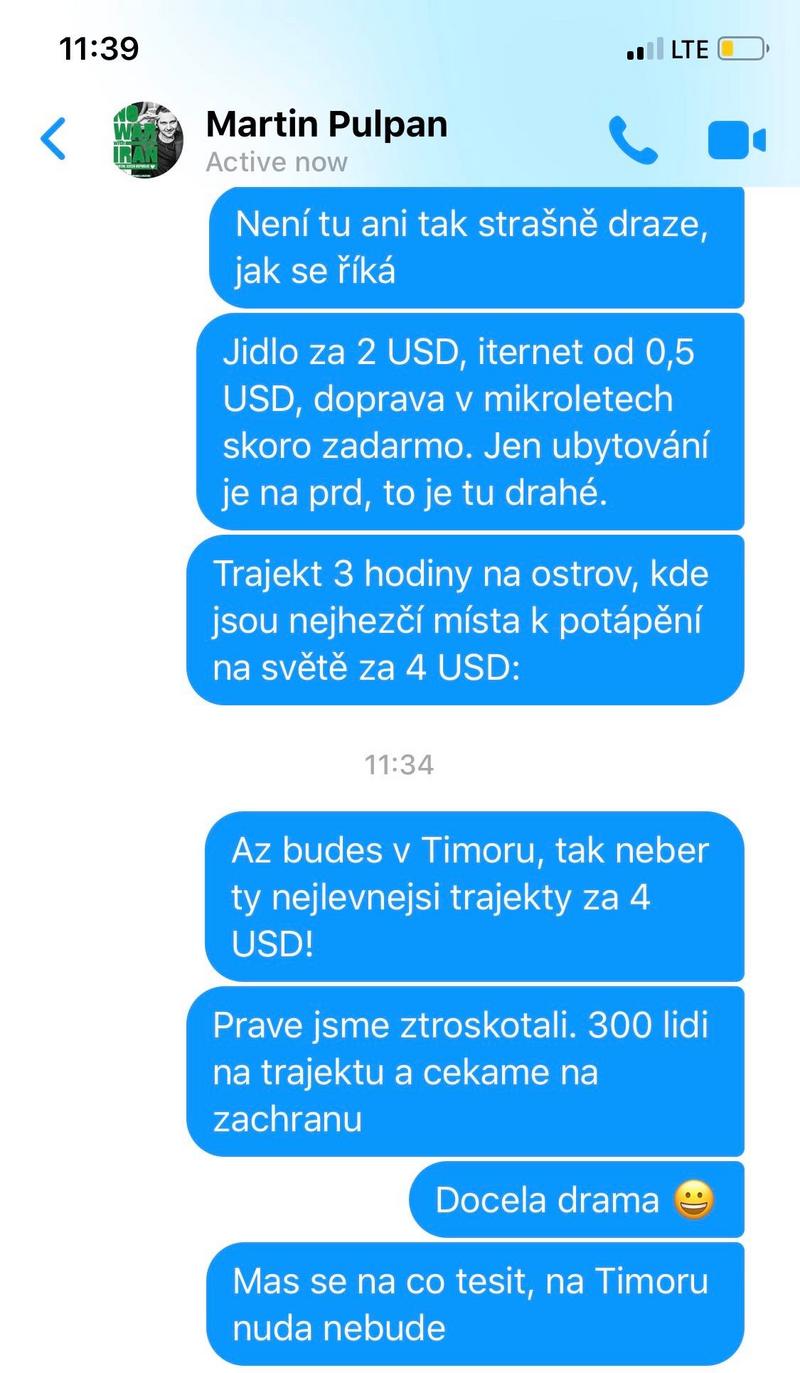Start a voice call with Martin Pulpan
Screen dimensions: 800x1373
pos(634,140)
